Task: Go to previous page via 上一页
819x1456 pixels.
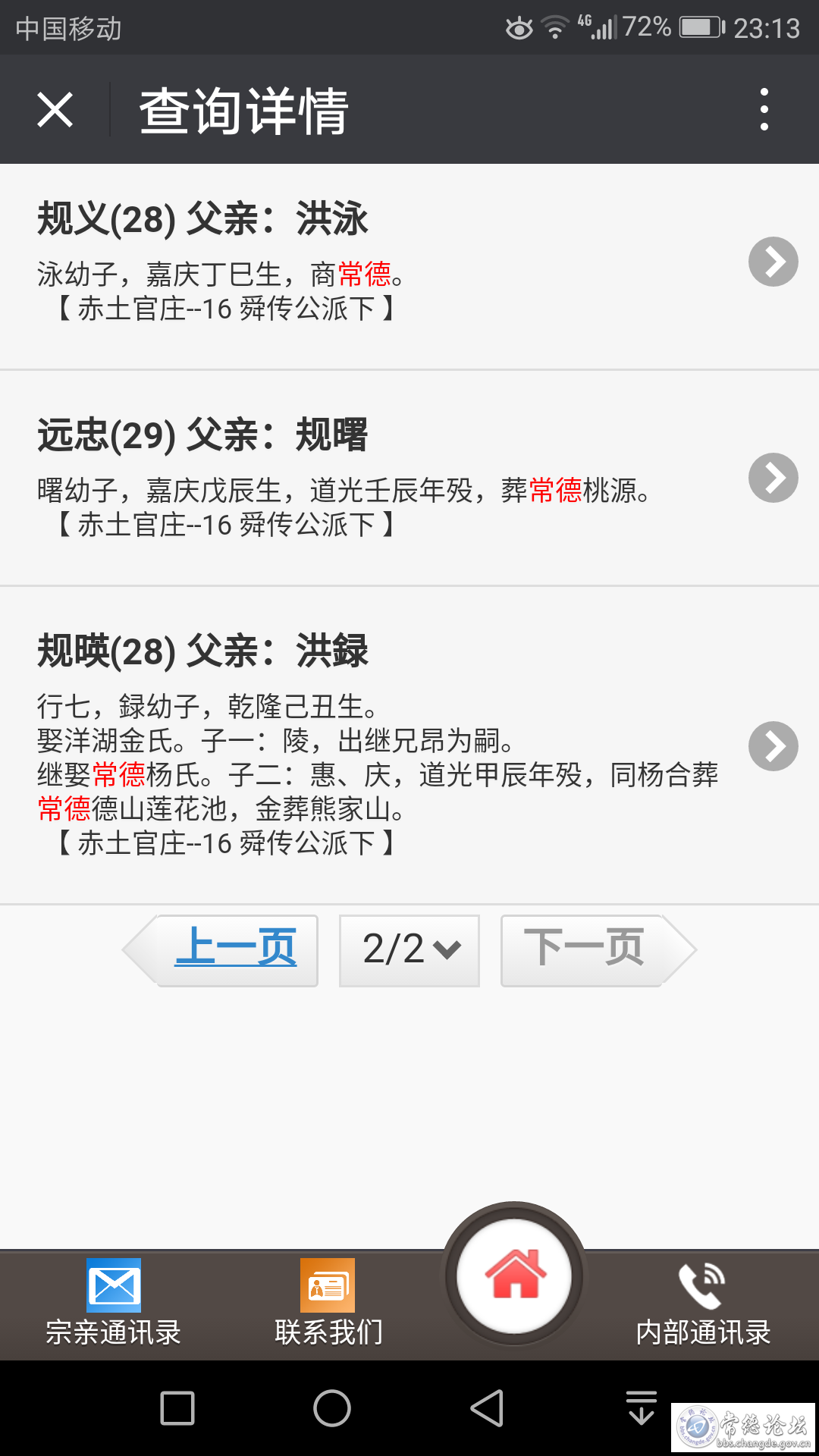Action: 220,950
